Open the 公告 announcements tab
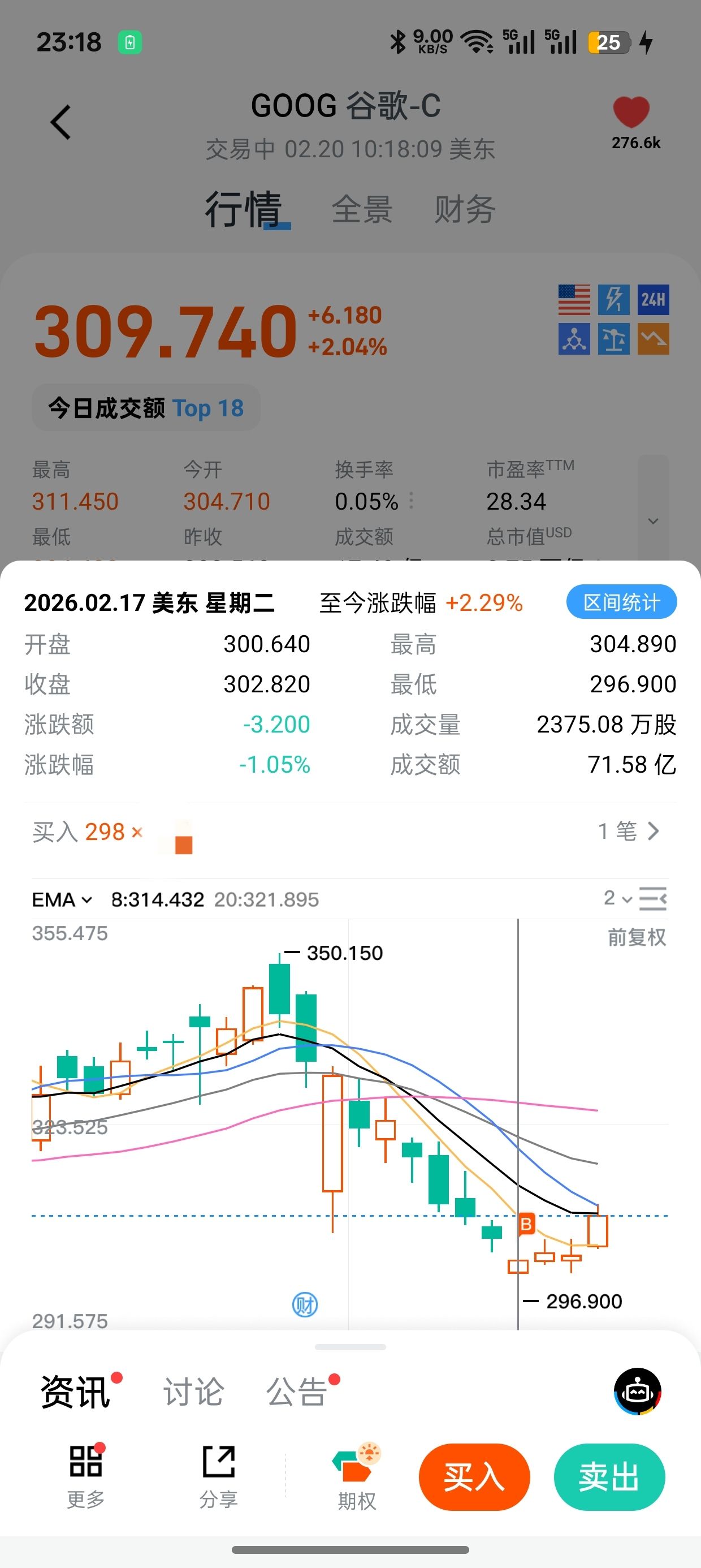This screenshot has height=1568, width=701. click(x=297, y=1392)
